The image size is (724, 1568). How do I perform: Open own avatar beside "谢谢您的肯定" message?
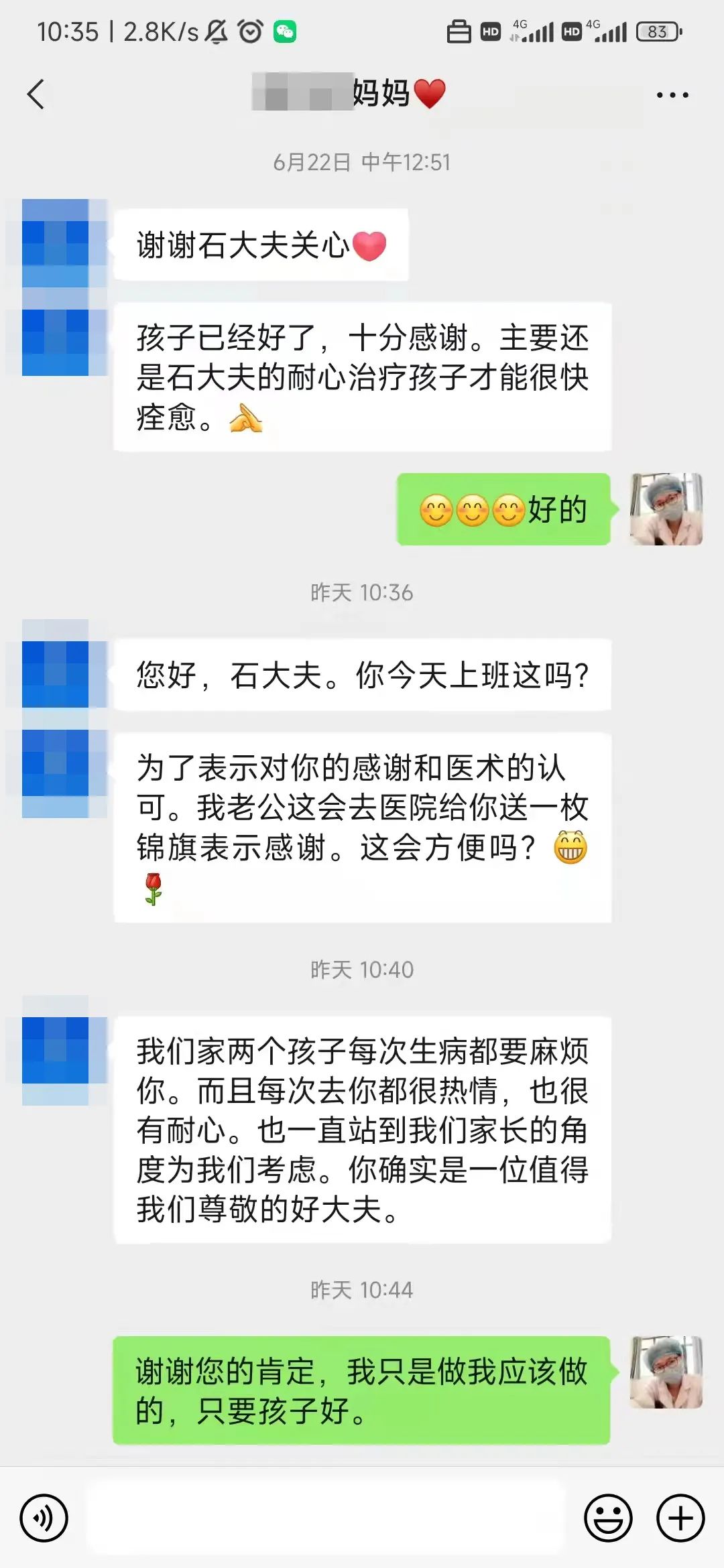pos(666,1372)
